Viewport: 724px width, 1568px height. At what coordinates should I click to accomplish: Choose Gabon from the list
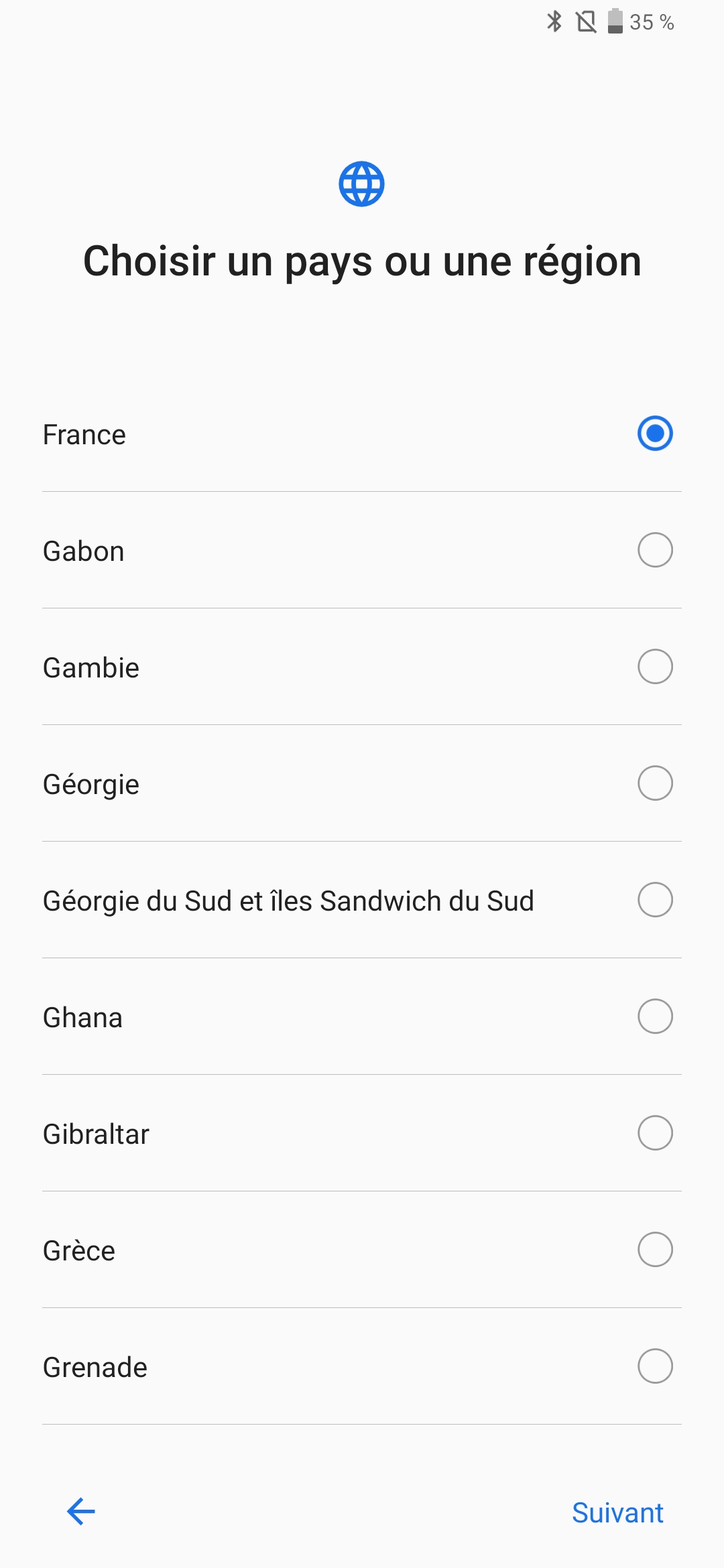click(362, 550)
